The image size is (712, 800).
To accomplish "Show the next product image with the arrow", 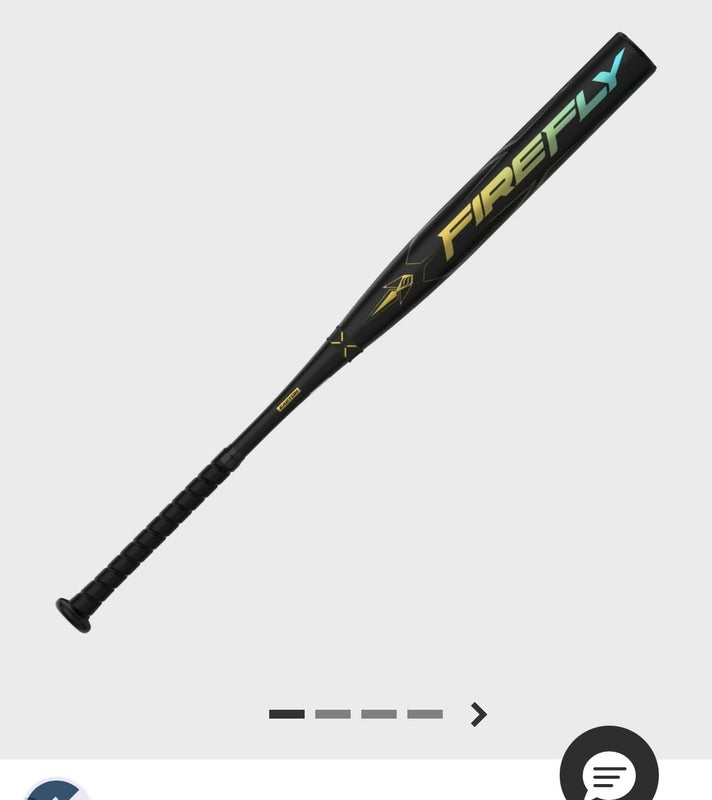I will 479,714.
